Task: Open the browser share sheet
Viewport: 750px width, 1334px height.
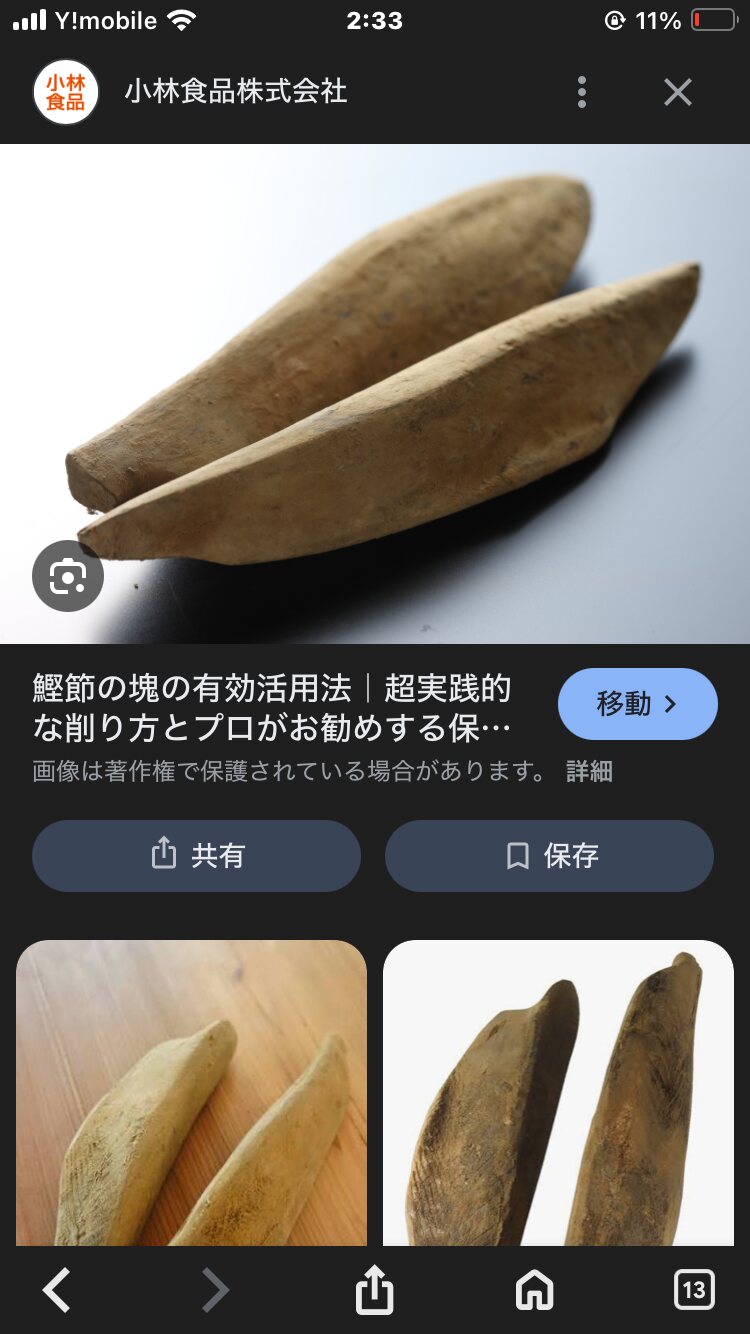Action: pyautogui.click(x=375, y=1291)
